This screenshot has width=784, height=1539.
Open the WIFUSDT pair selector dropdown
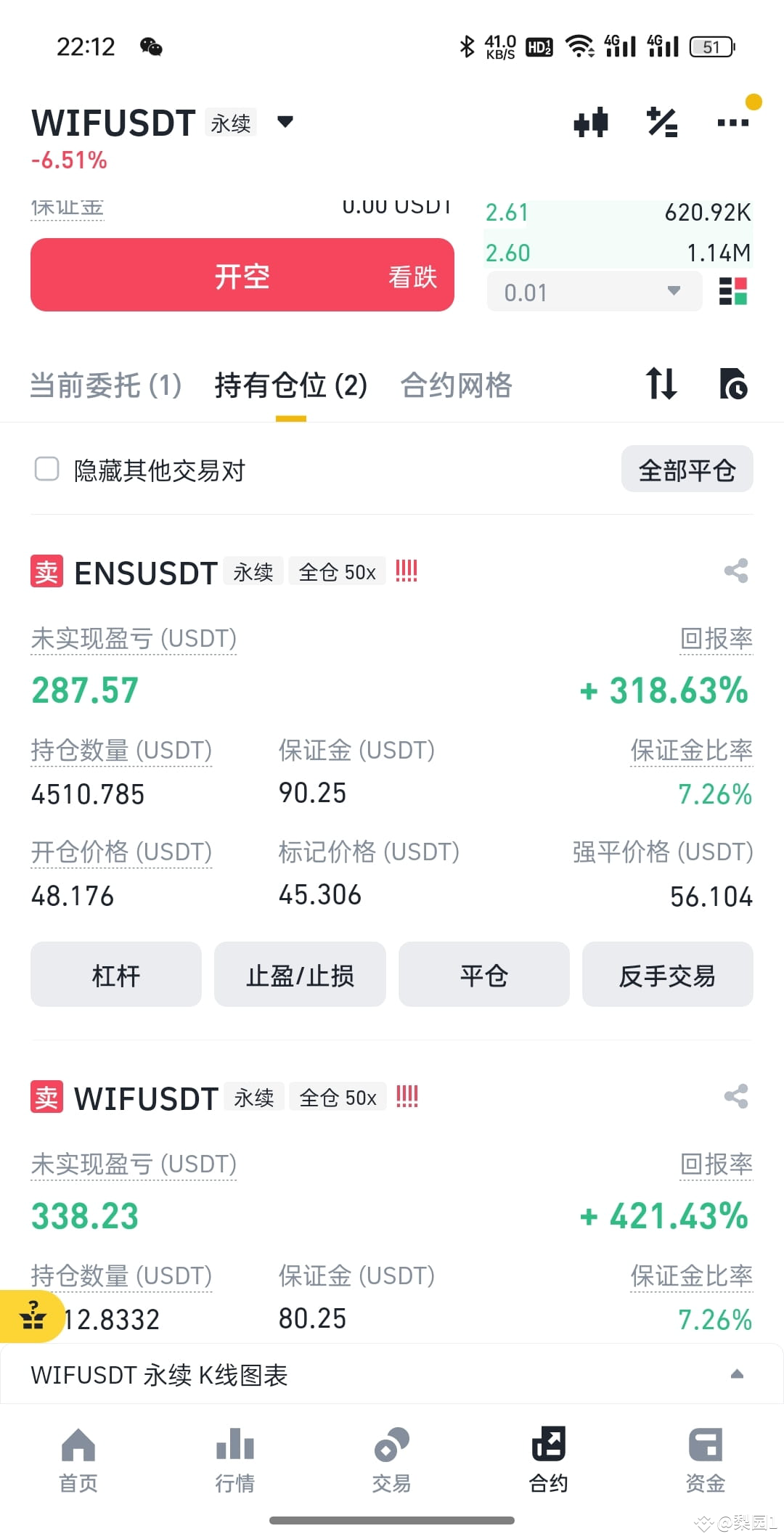click(x=285, y=122)
